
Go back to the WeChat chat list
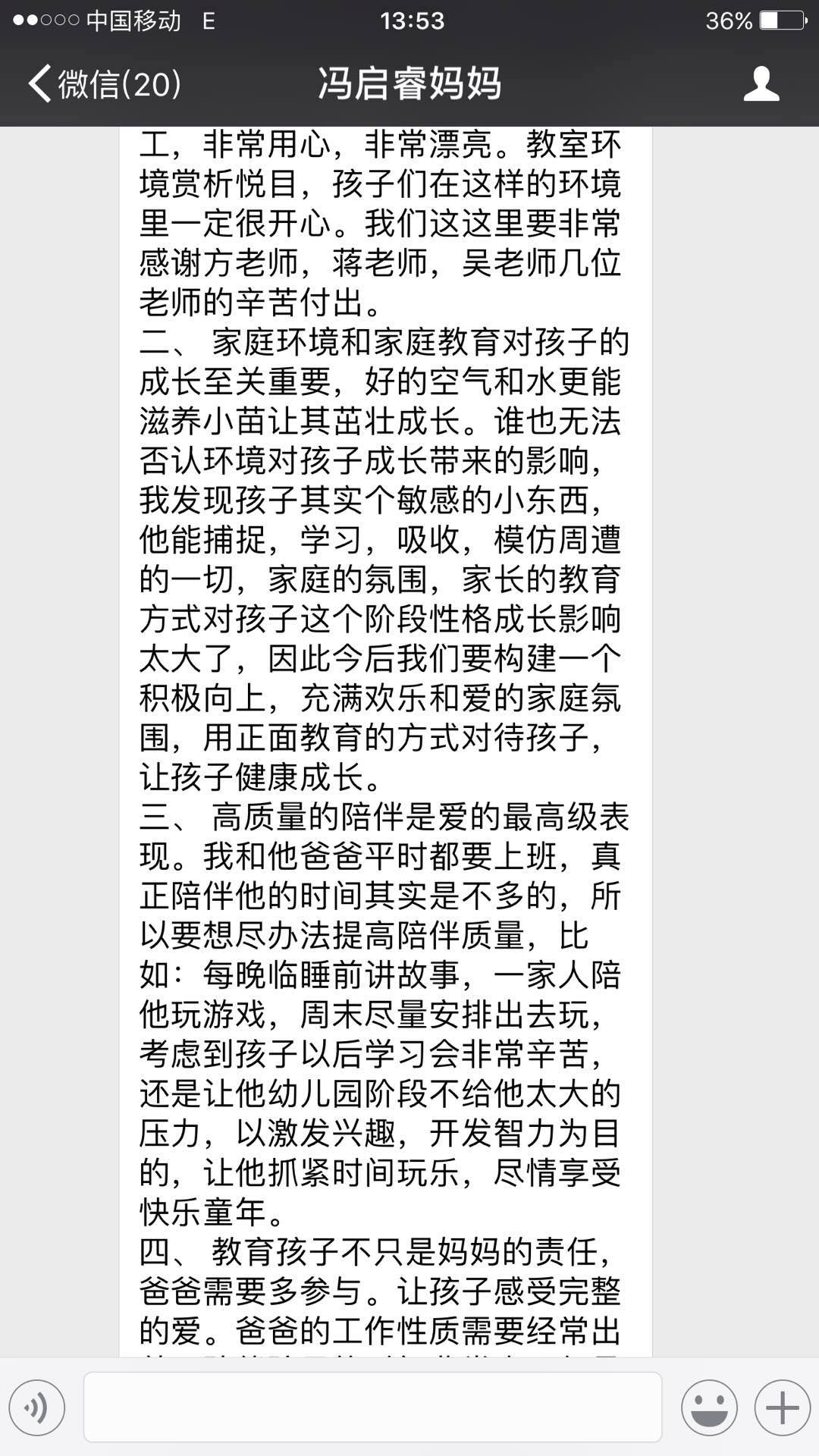105,83
